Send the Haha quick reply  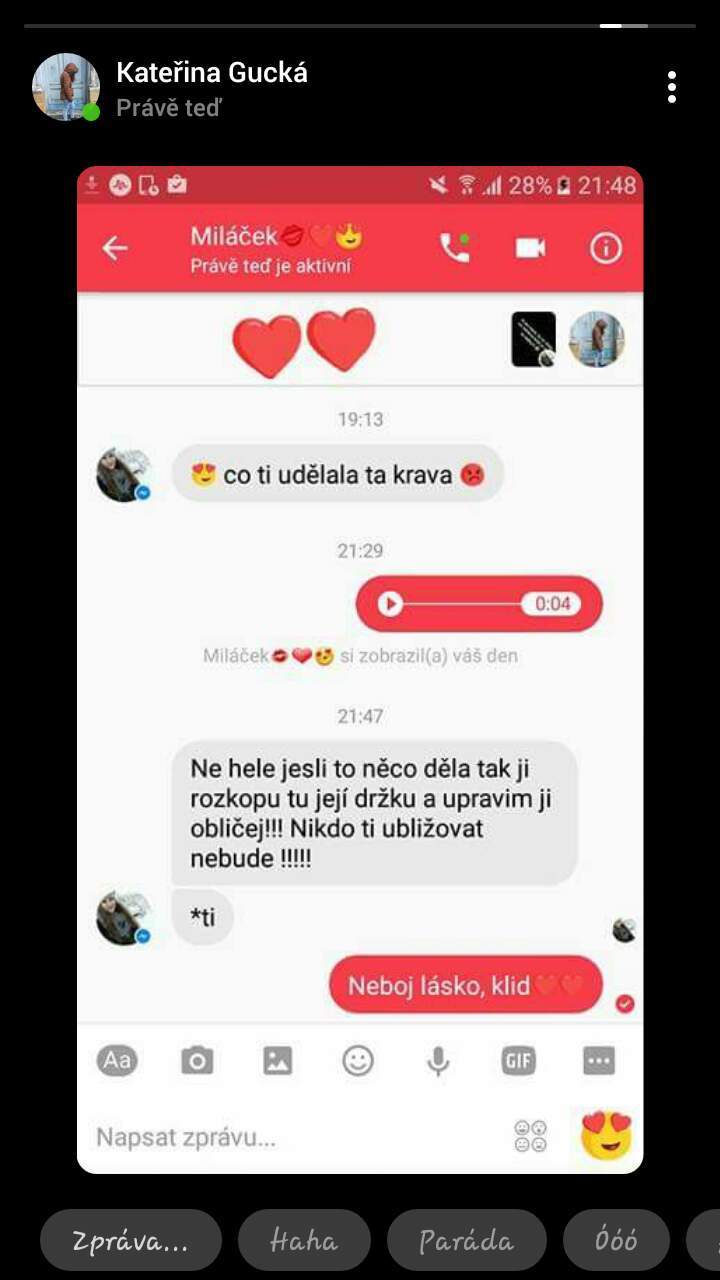click(x=304, y=1240)
